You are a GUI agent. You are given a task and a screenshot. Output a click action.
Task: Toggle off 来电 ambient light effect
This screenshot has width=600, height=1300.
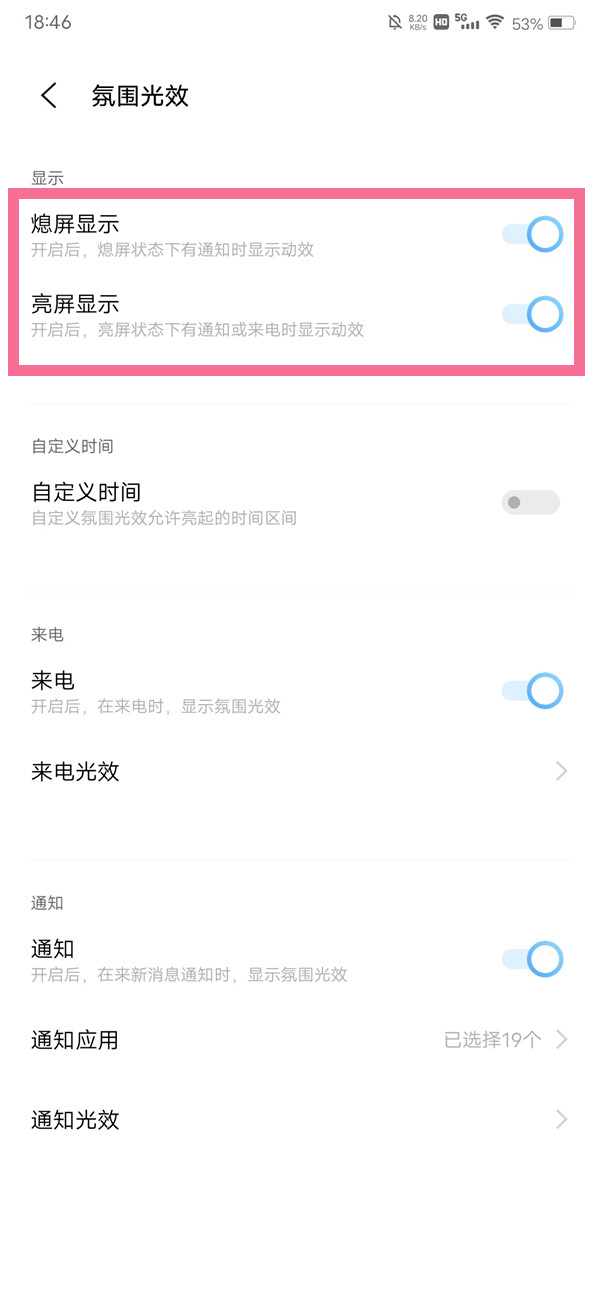[532, 691]
